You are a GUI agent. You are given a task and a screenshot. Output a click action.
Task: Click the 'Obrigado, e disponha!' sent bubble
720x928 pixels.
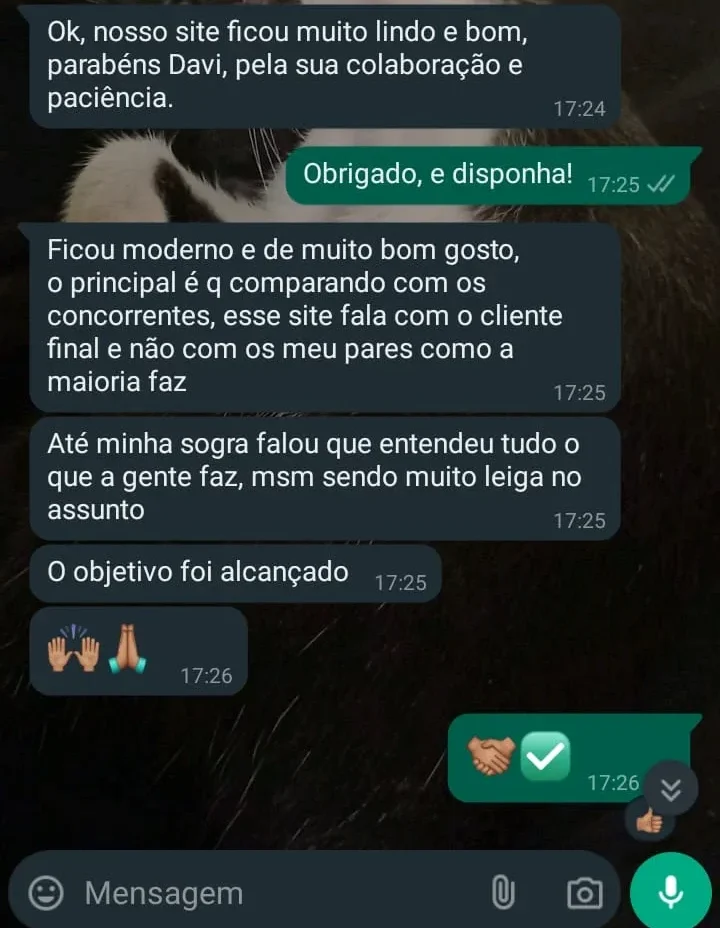click(x=430, y=174)
